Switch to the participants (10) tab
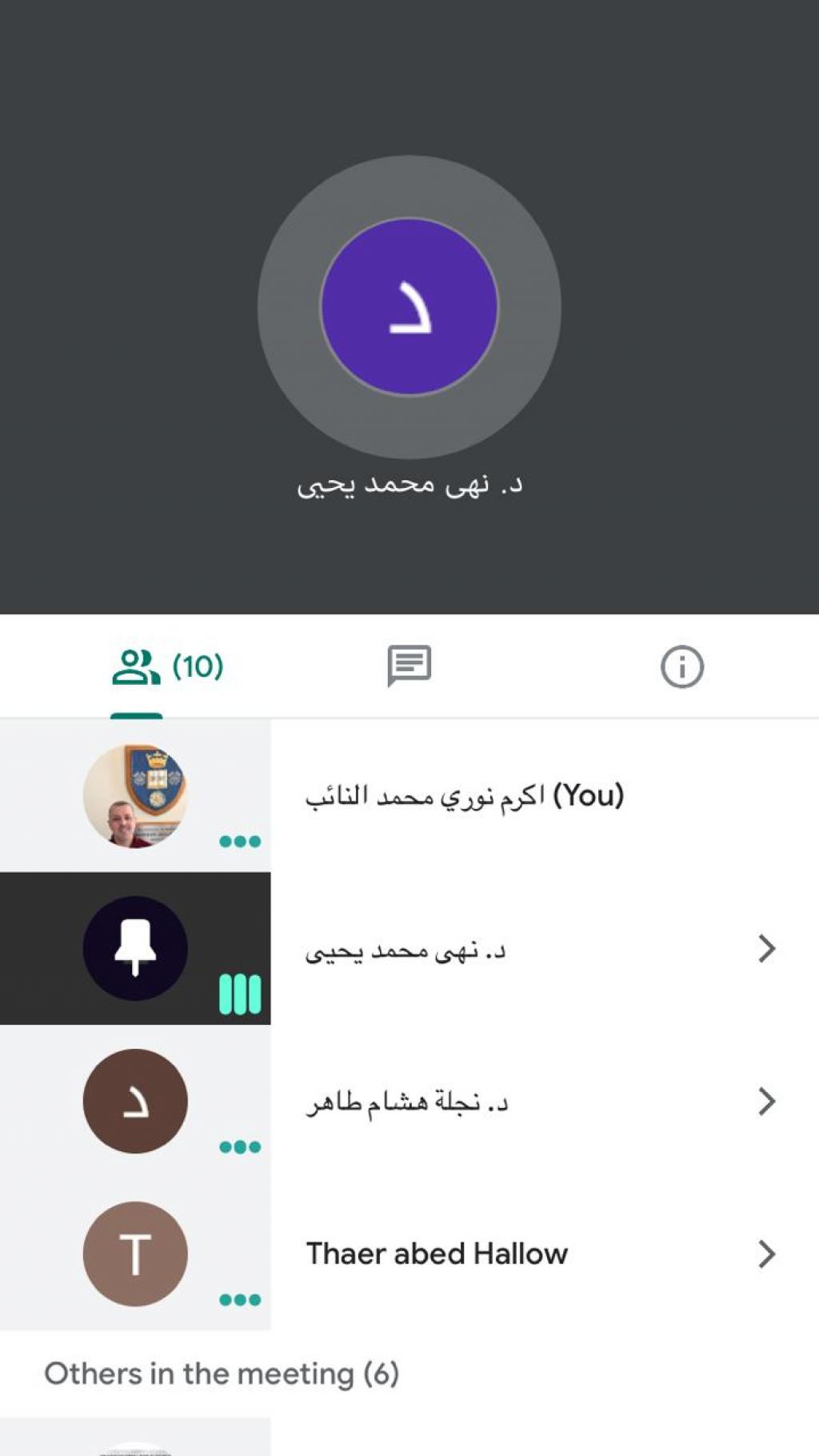This screenshot has height=1456, width=819. click(x=166, y=666)
